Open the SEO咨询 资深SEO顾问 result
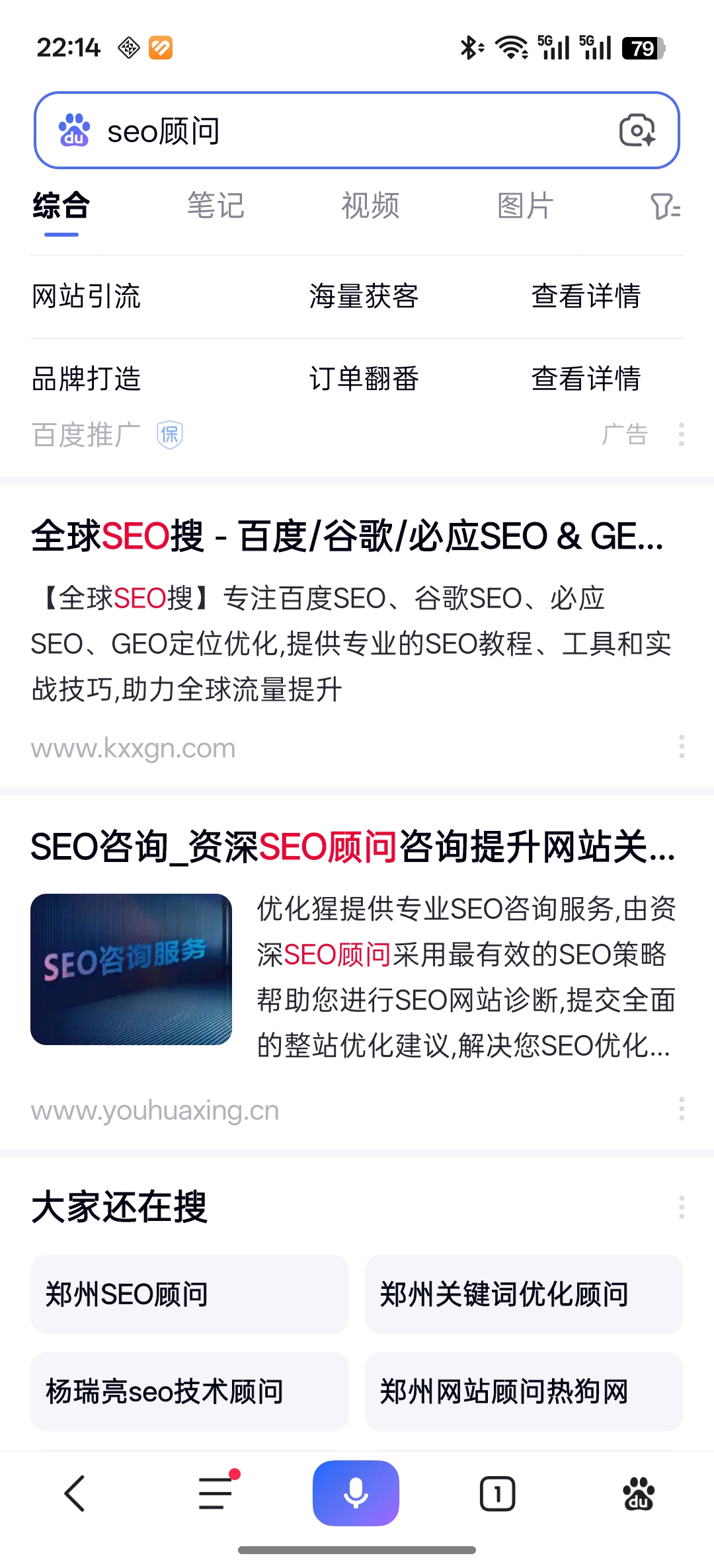Viewport: 714px width, 1568px height. point(352,847)
